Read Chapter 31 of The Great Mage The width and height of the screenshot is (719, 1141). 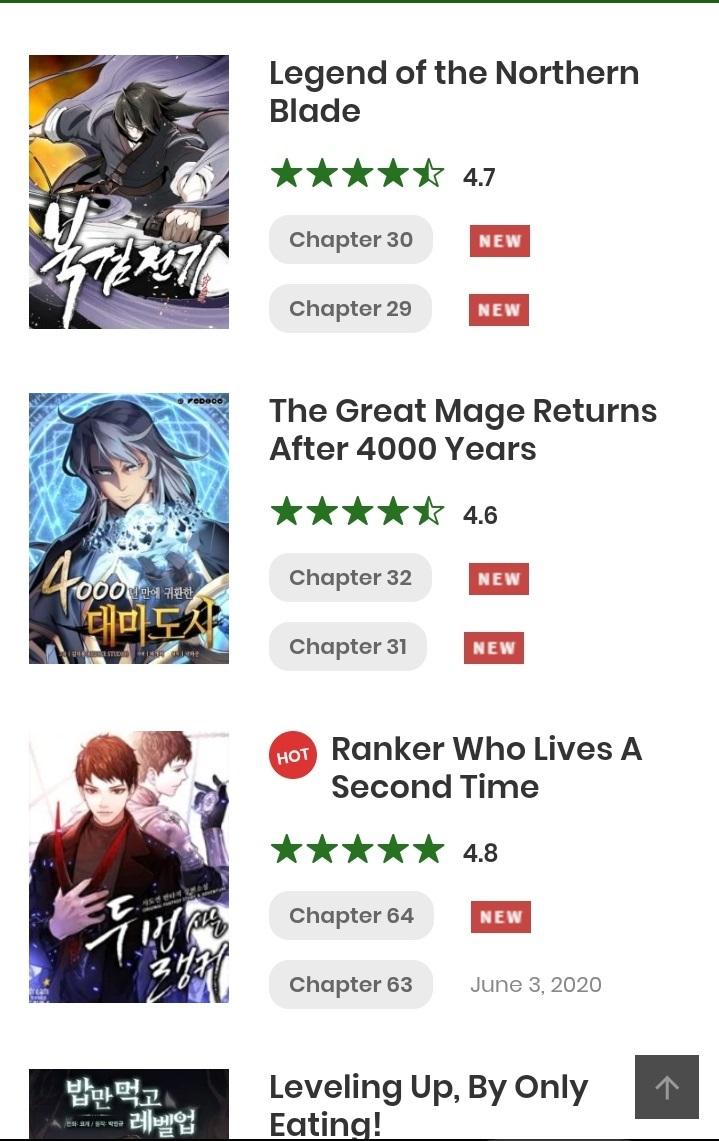(x=348, y=647)
